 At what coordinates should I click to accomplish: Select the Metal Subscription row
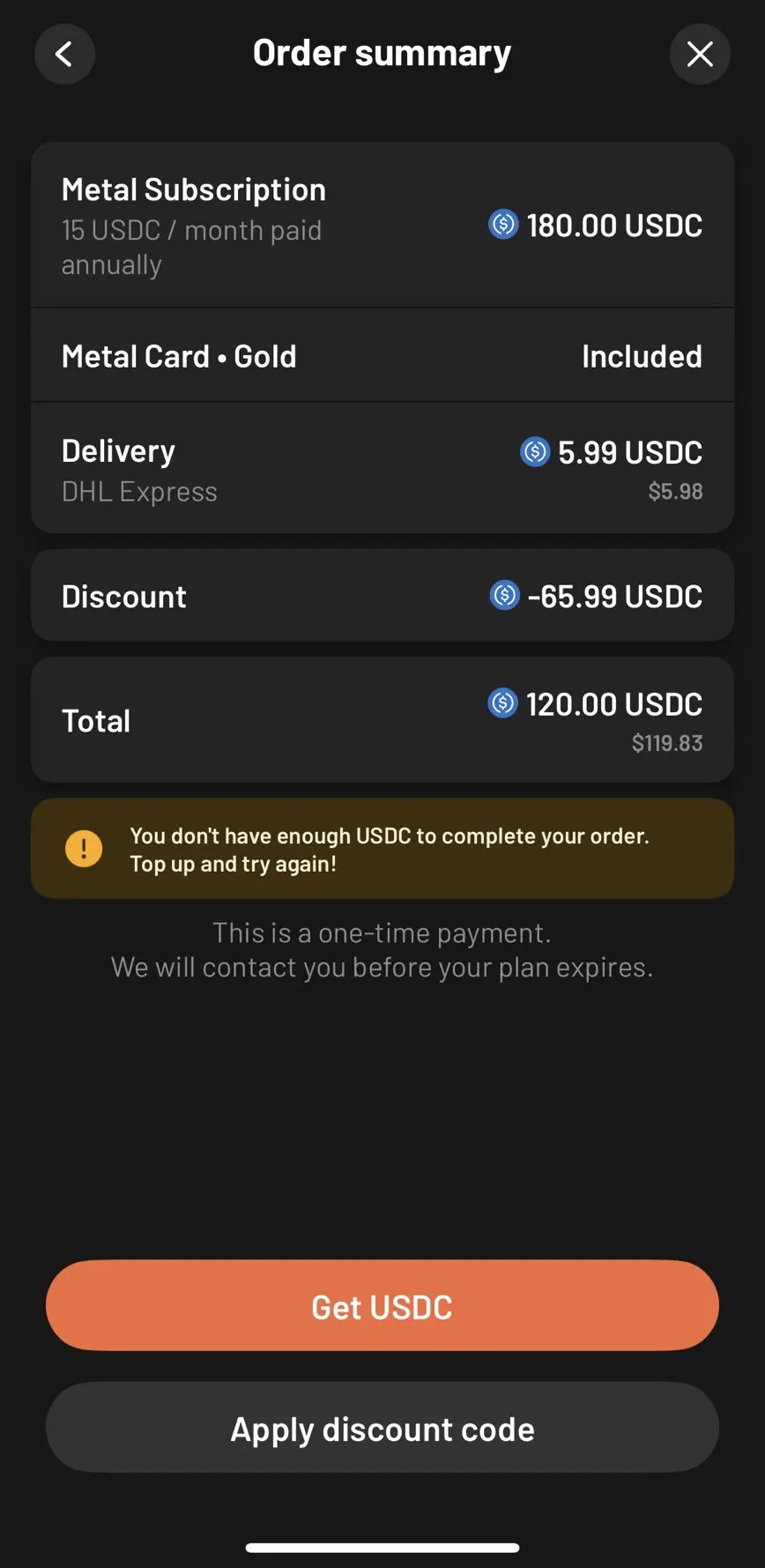point(382,223)
